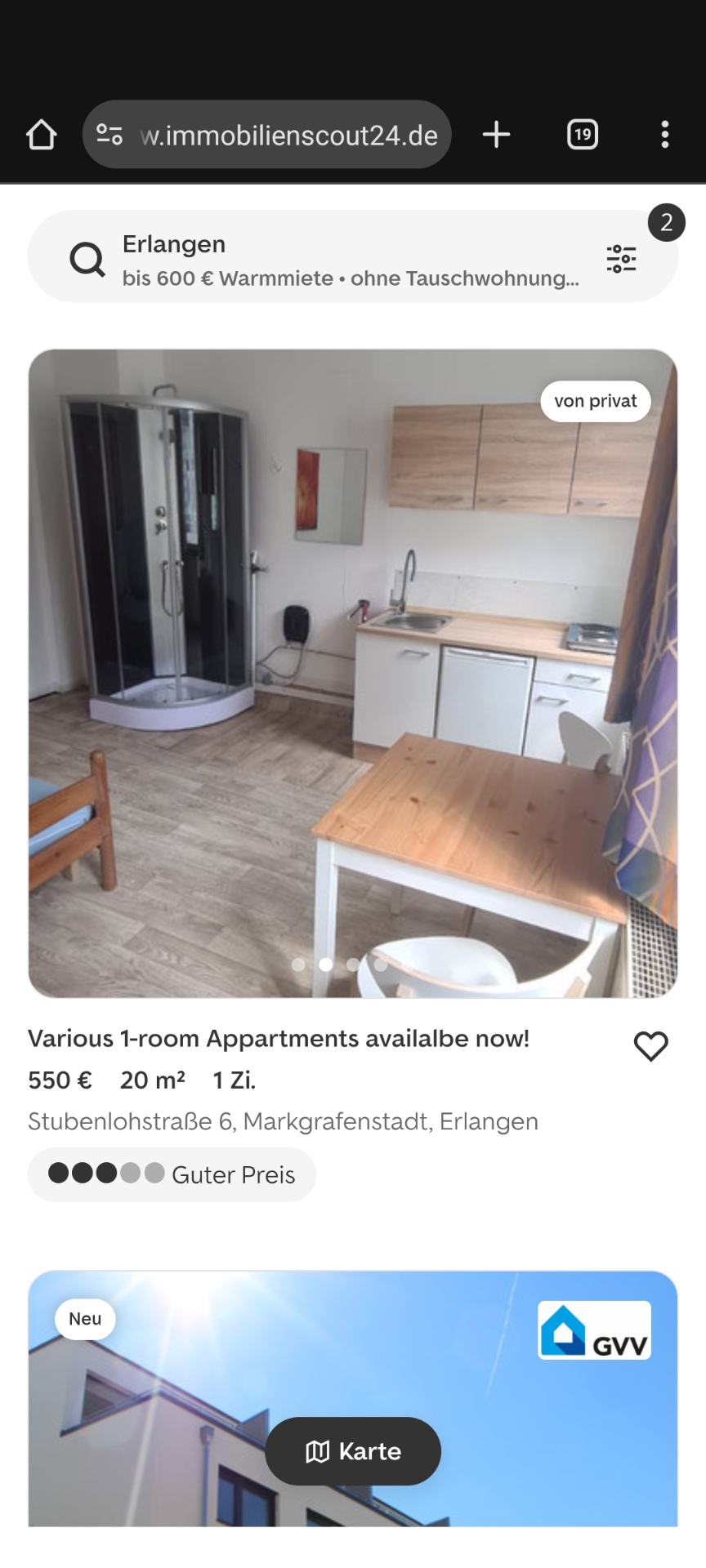
Task: Open the browser overflow menu
Action: (x=664, y=135)
